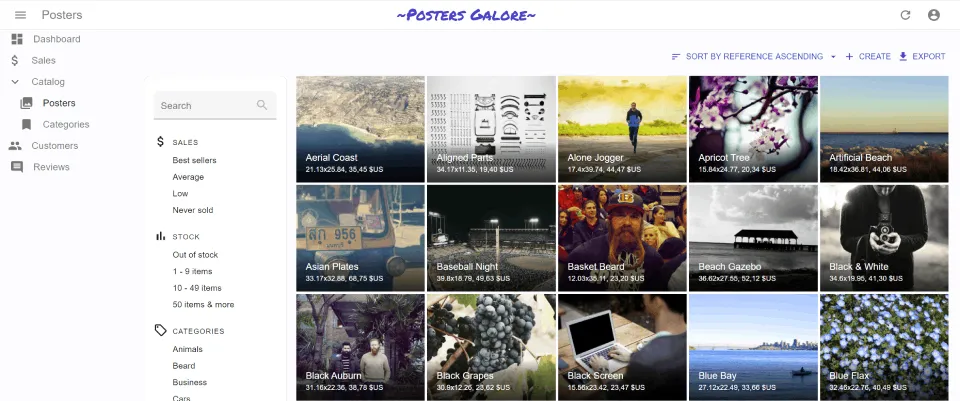View the Black Grapes poster
The image size is (960, 401).
pos(491,346)
